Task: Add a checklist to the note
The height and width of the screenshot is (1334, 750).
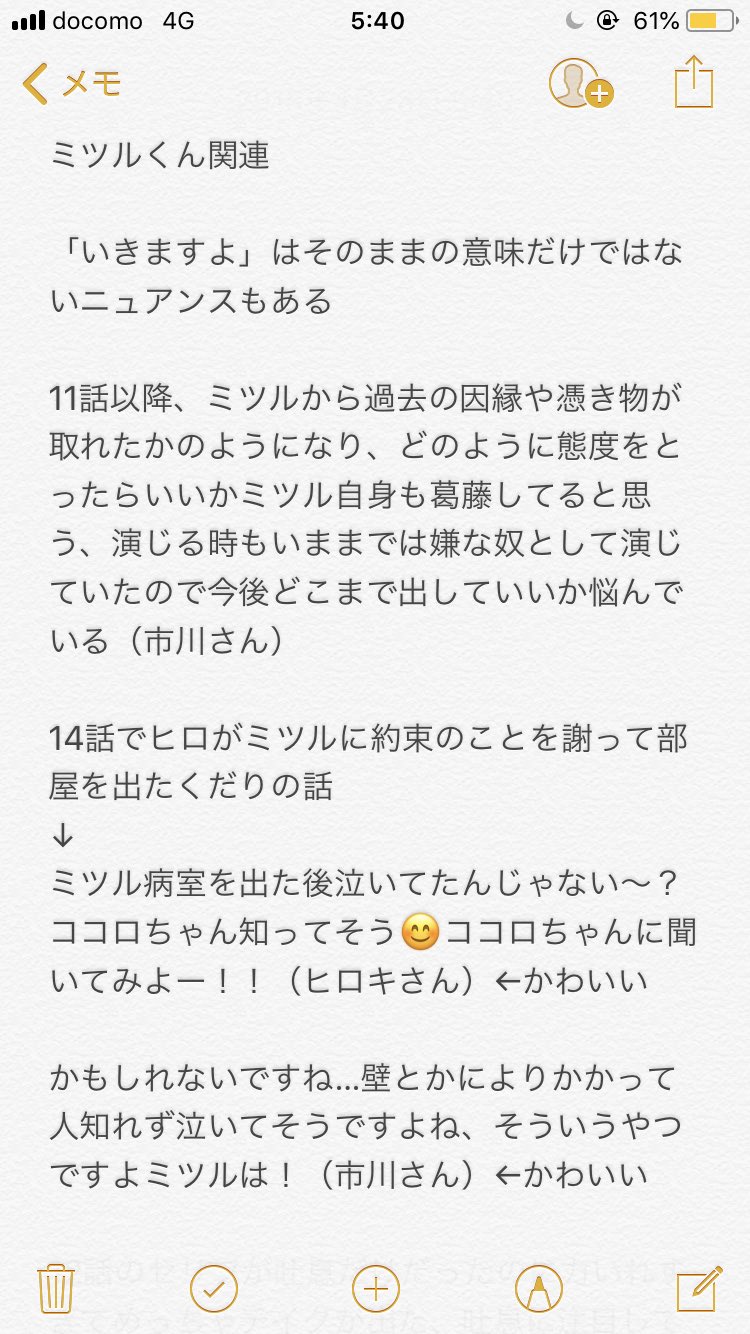Action: tap(213, 1287)
